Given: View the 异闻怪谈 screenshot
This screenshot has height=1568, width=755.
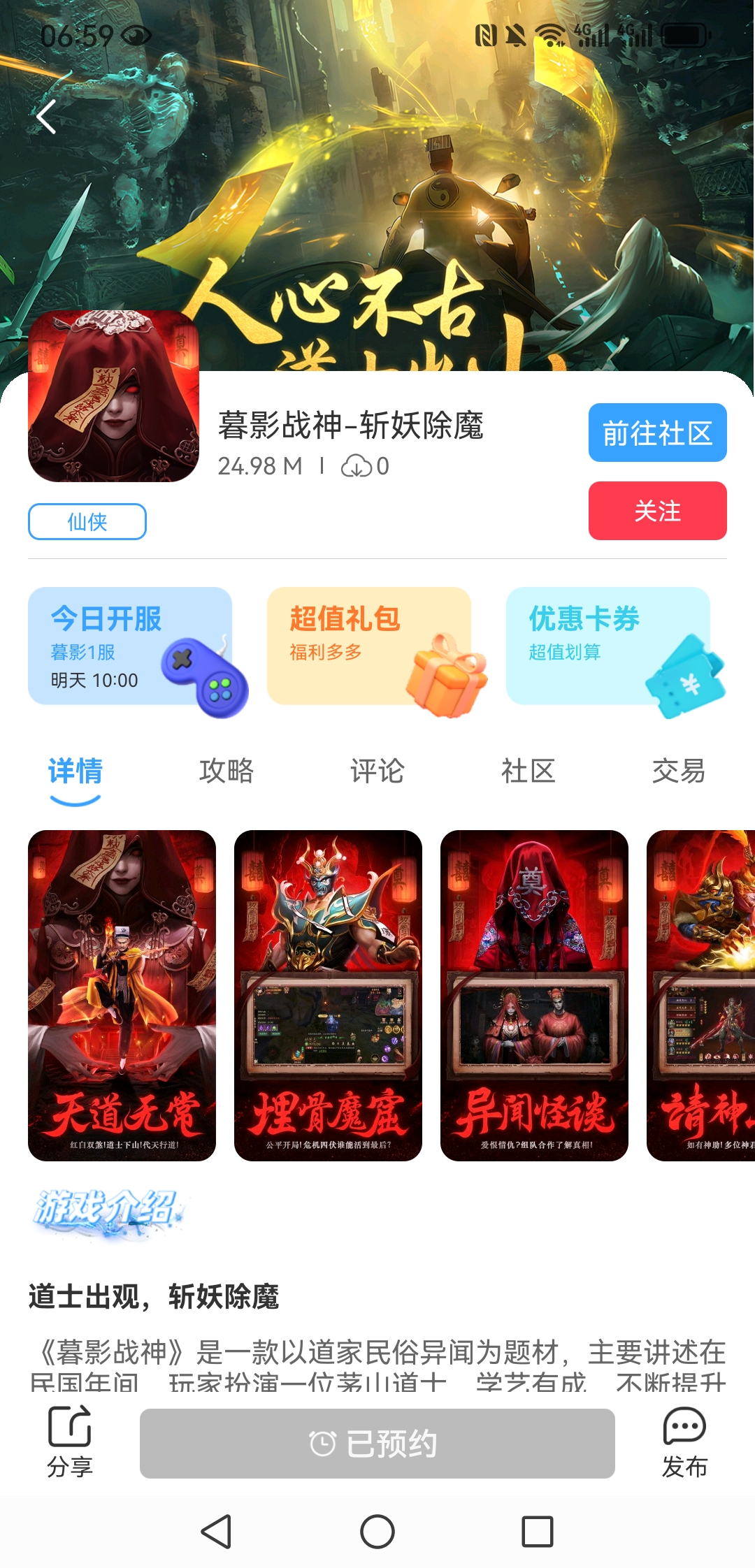Looking at the screenshot, I should tap(534, 995).
